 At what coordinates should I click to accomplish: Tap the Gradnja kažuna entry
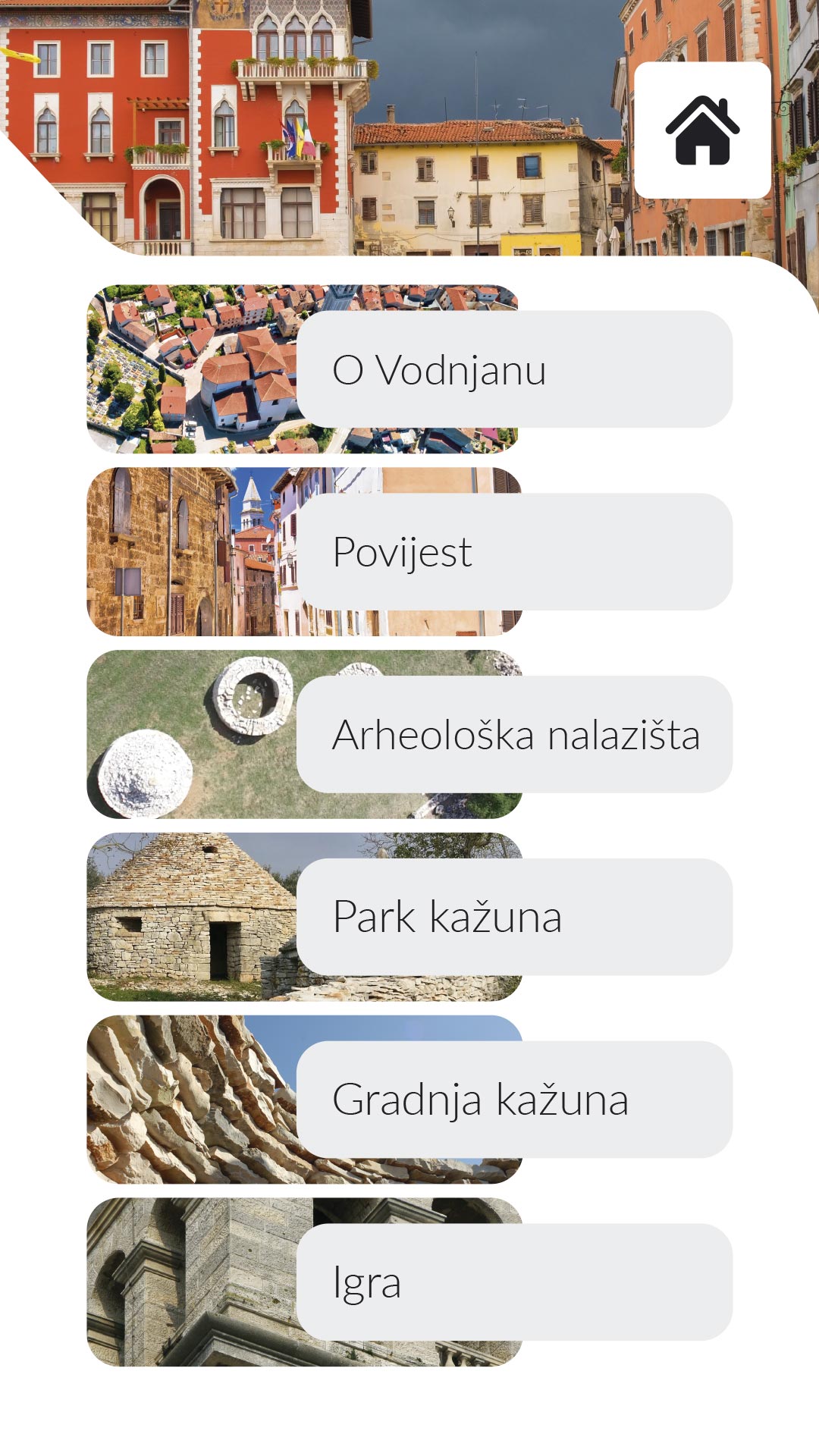[514, 1100]
